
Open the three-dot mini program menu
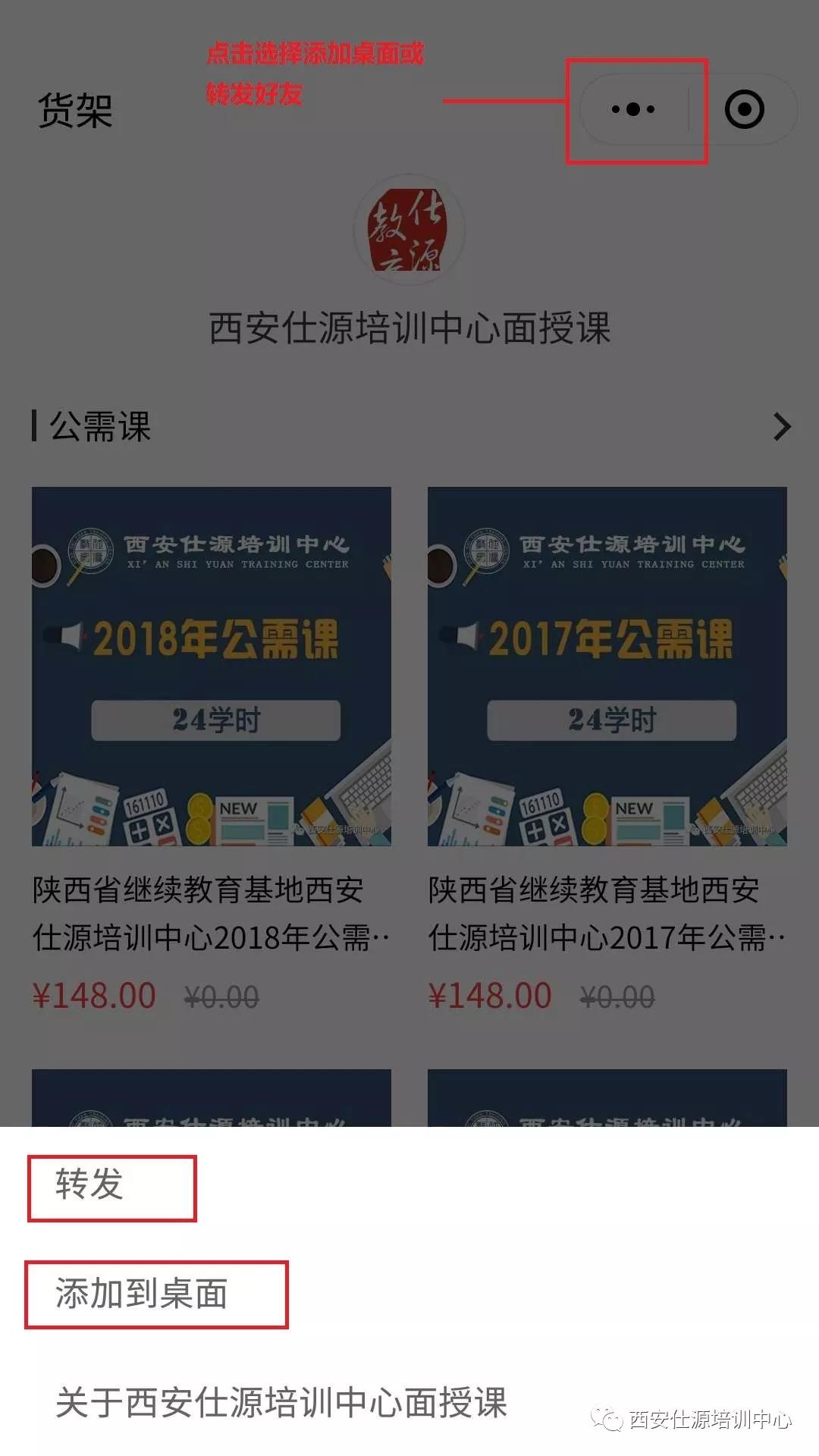click(x=633, y=110)
